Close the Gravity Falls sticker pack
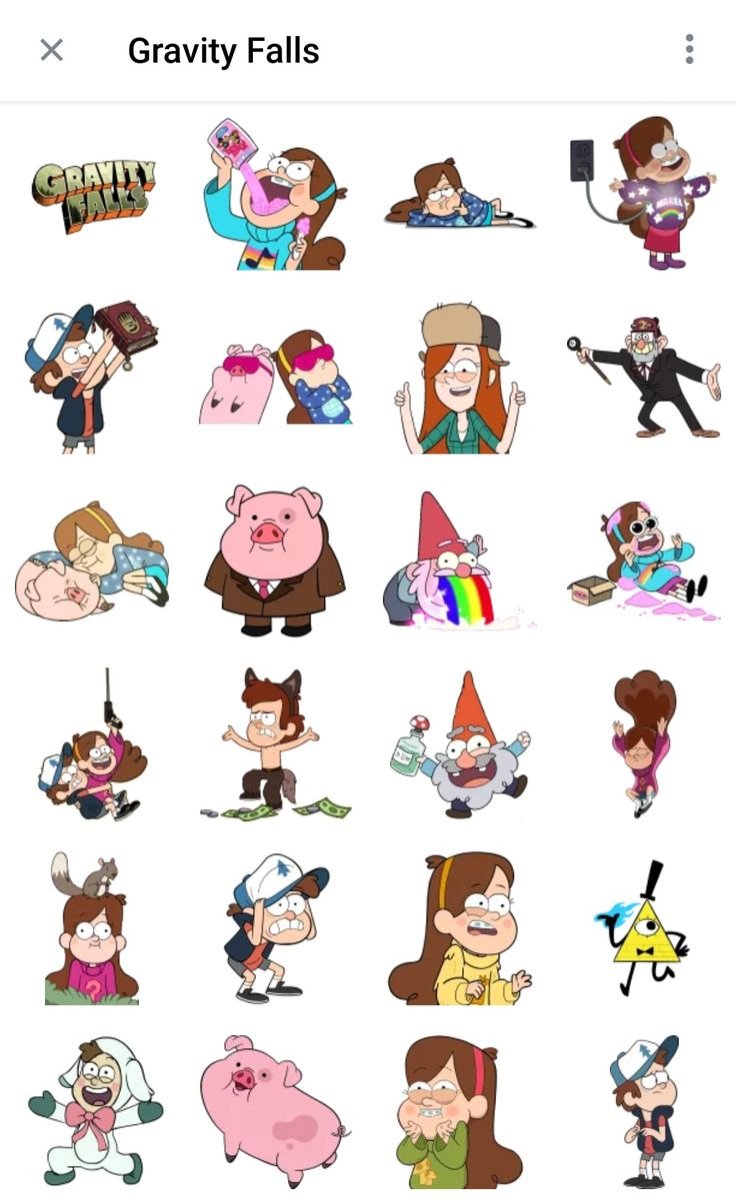736x1200 pixels. 51,50
